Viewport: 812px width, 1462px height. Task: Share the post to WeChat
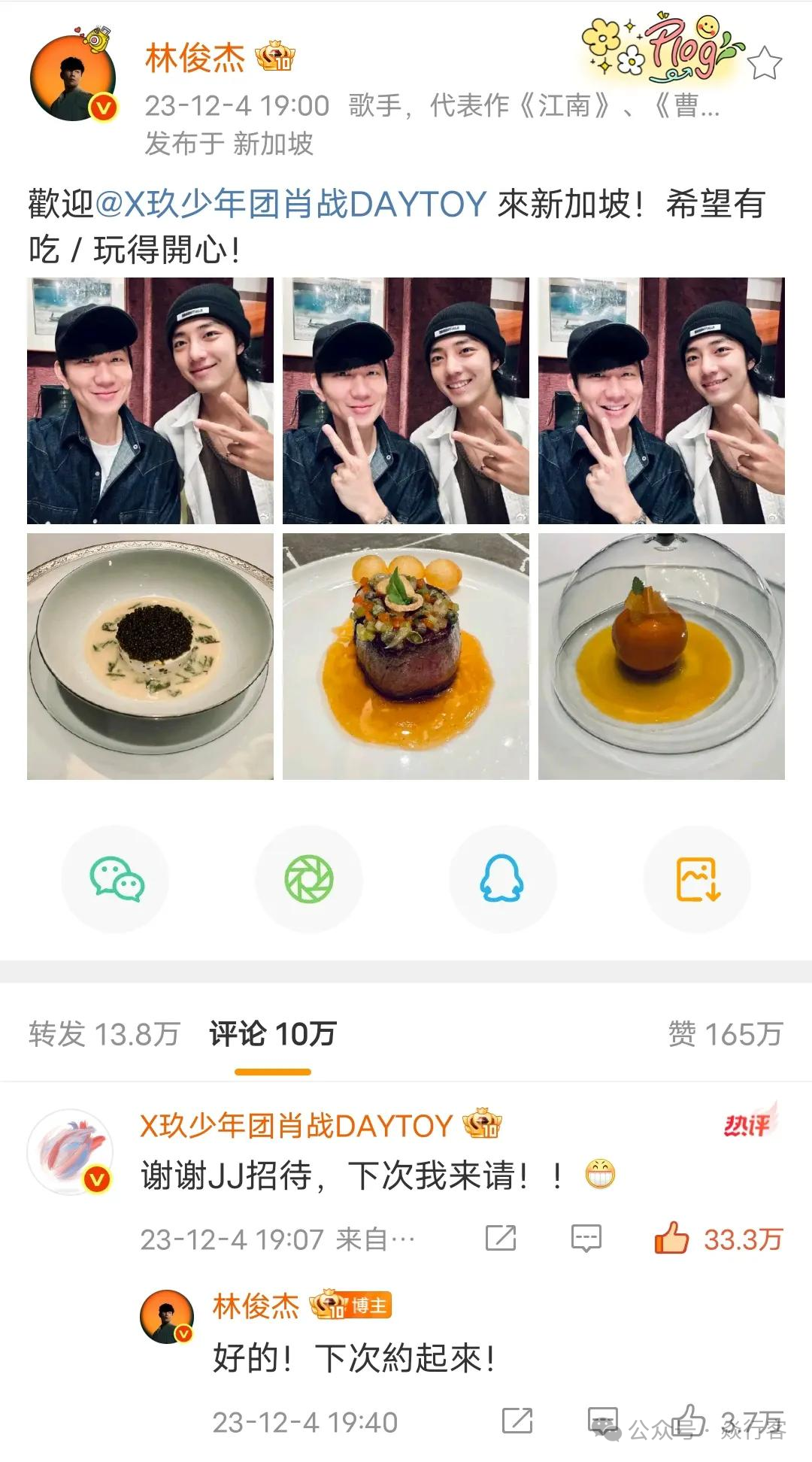pos(116,879)
